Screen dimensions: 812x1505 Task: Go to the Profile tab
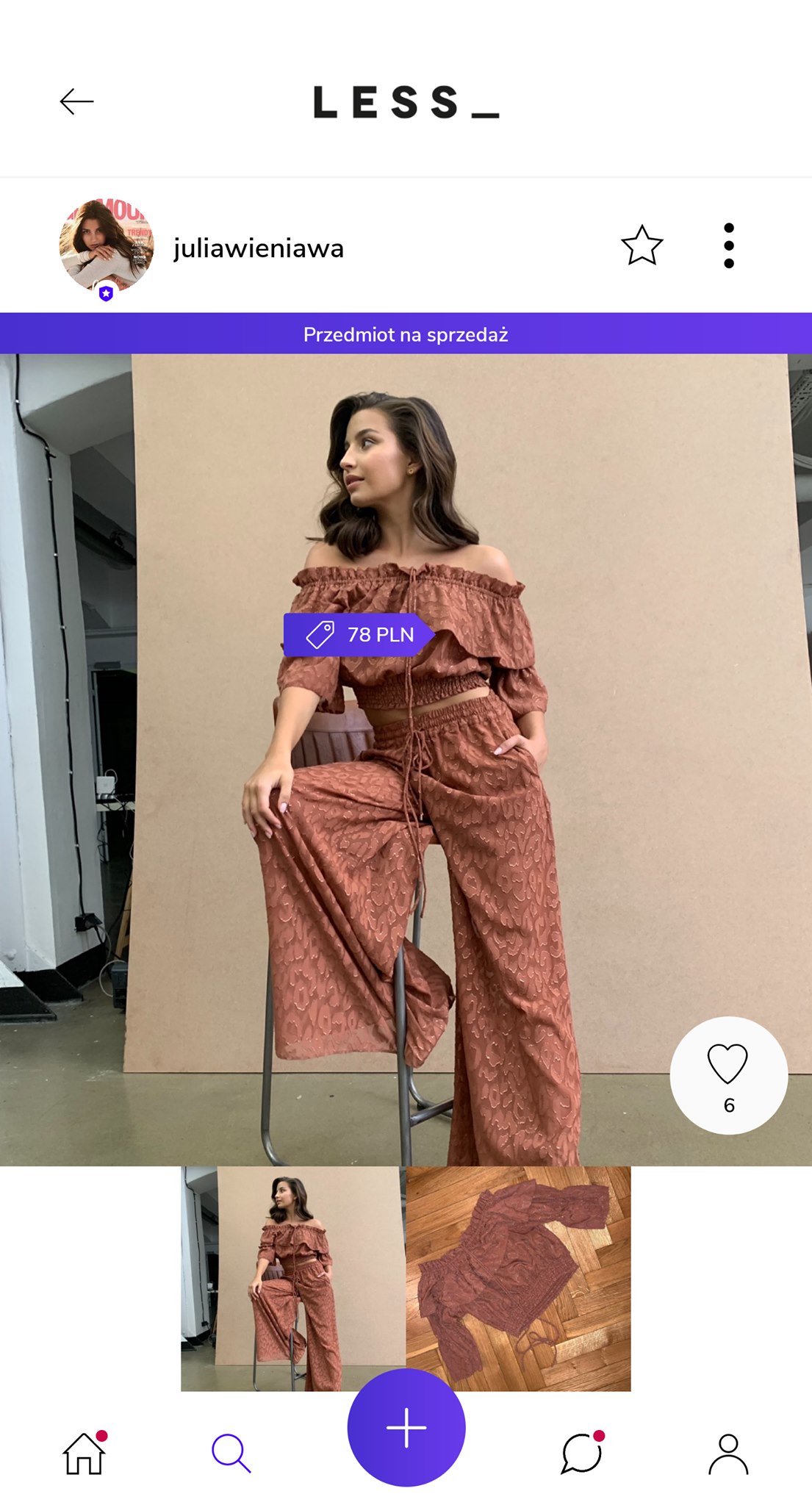(x=727, y=1454)
